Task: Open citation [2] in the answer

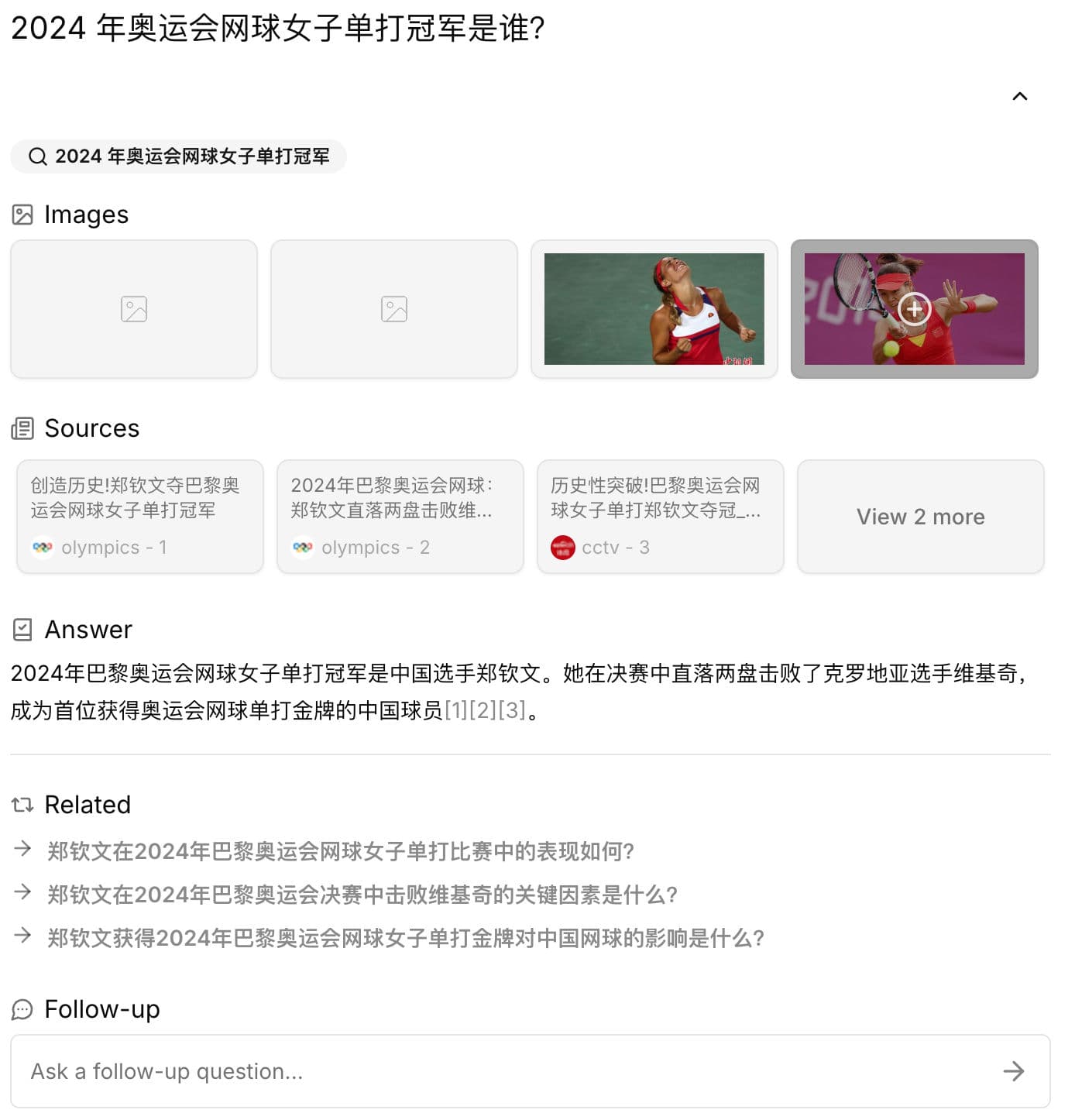Action: point(484,710)
